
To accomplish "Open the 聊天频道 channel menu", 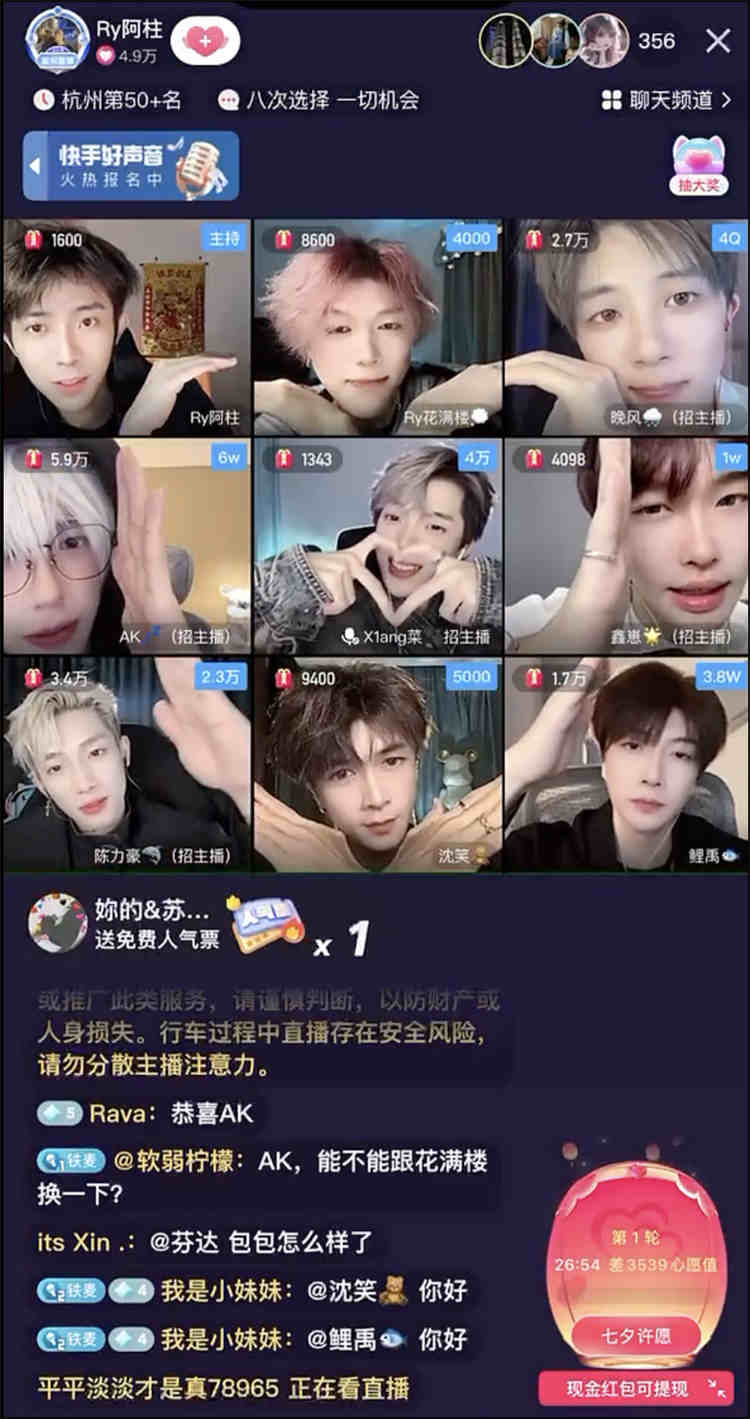I will coord(666,100).
